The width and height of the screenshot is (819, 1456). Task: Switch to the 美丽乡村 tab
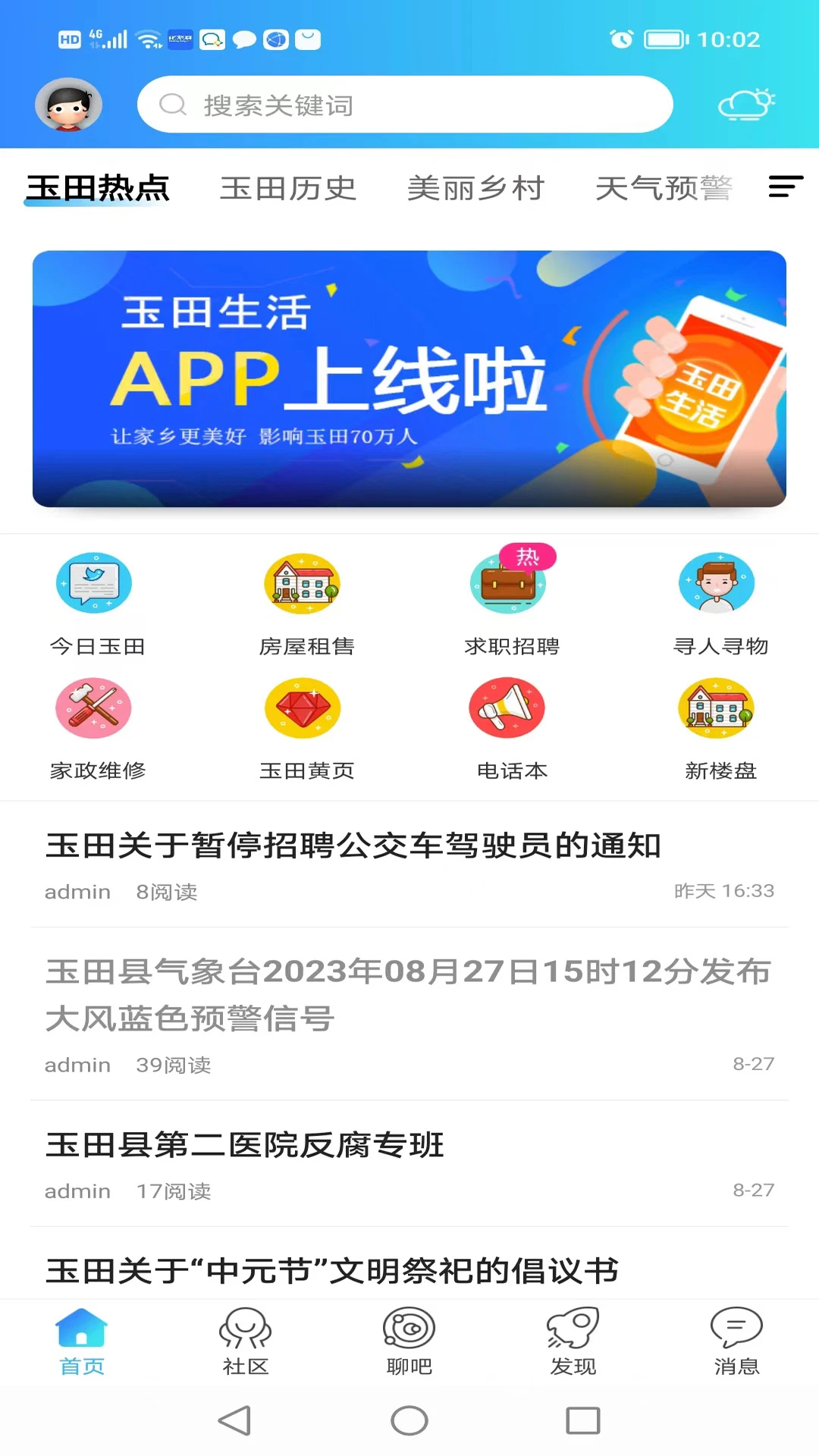pos(475,188)
